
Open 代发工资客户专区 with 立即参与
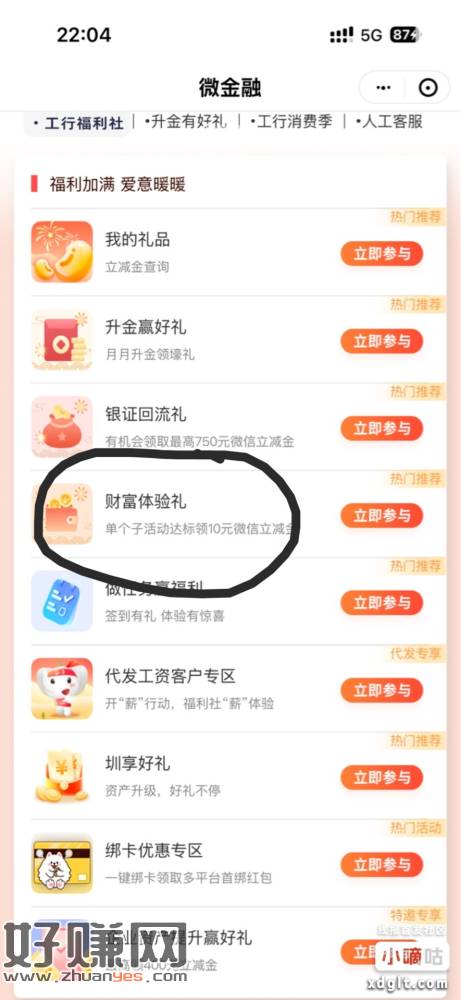pos(381,690)
